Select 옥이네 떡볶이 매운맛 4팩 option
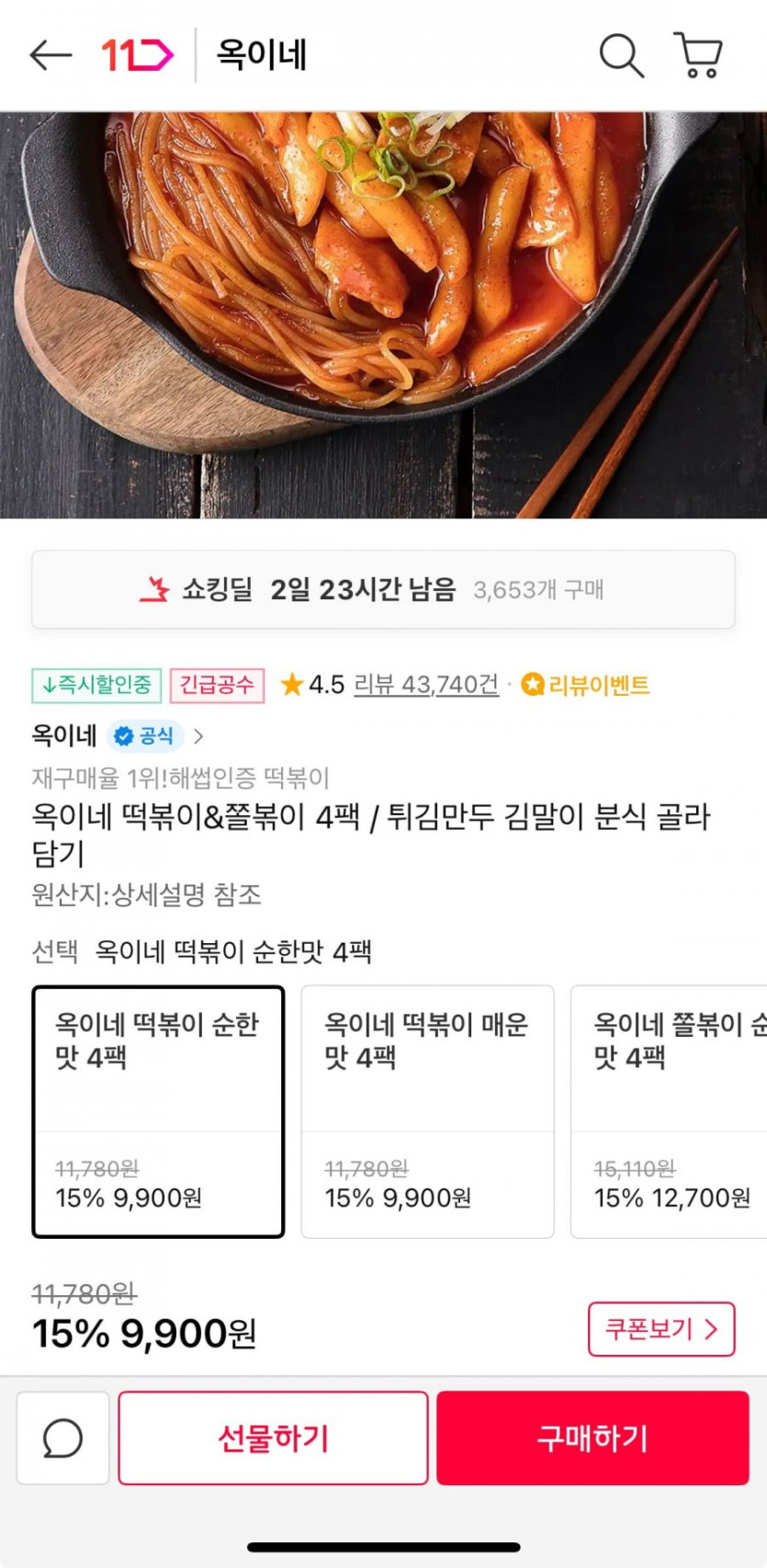The width and height of the screenshot is (767, 1568). [427, 1112]
